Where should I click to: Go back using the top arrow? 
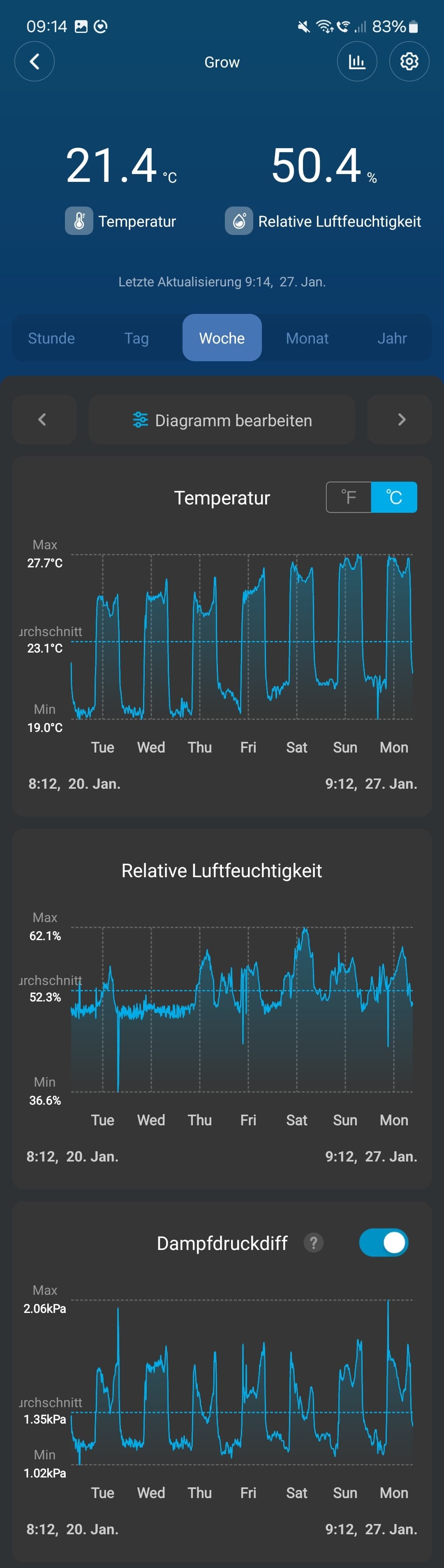pos(35,61)
